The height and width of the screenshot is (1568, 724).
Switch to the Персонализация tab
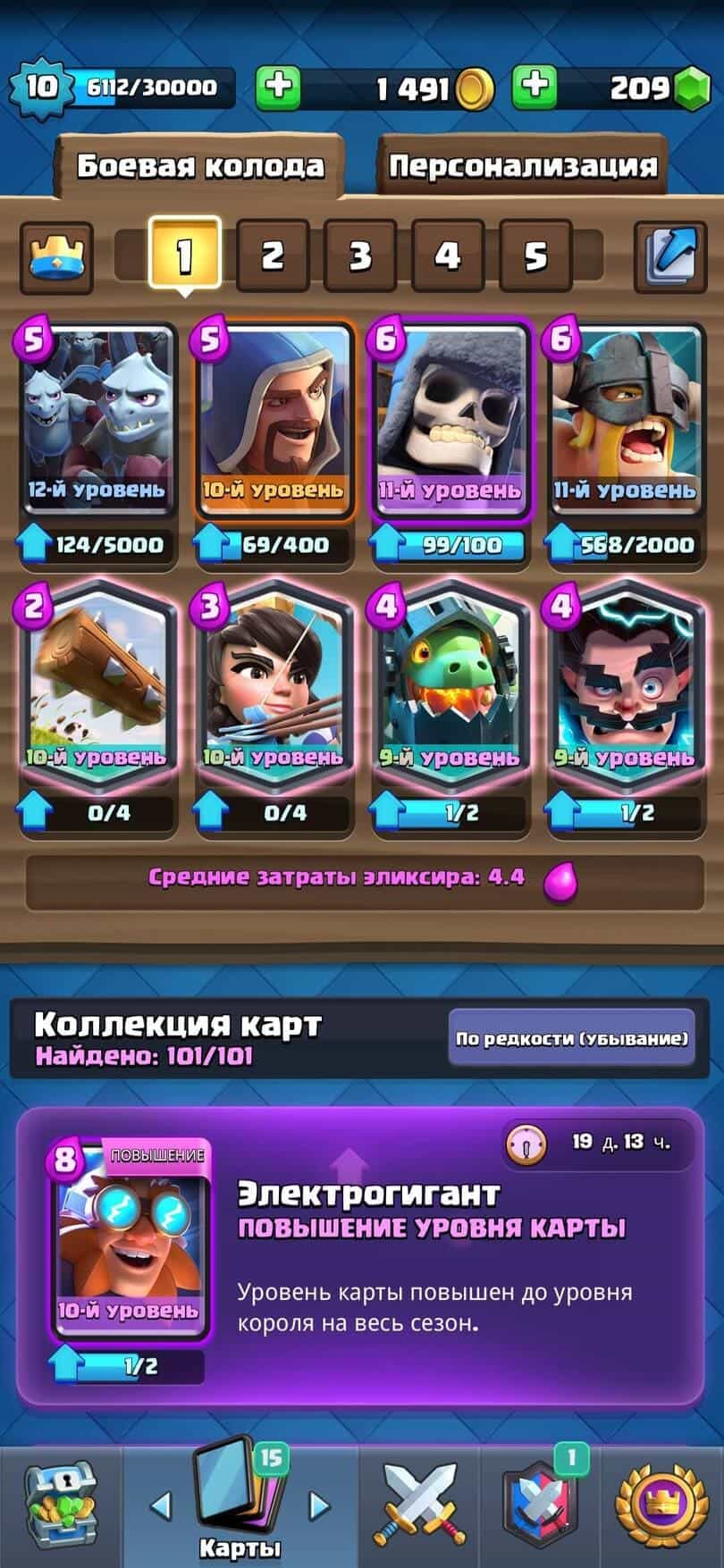point(522,166)
